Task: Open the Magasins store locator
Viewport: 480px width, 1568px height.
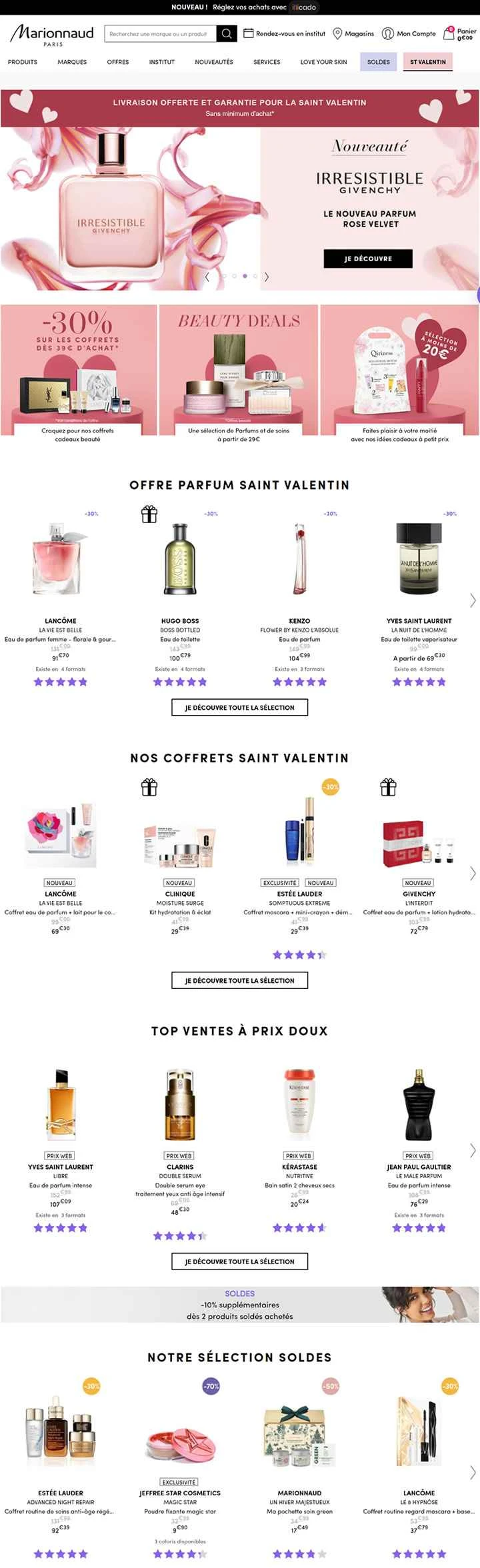Action: pos(353,34)
